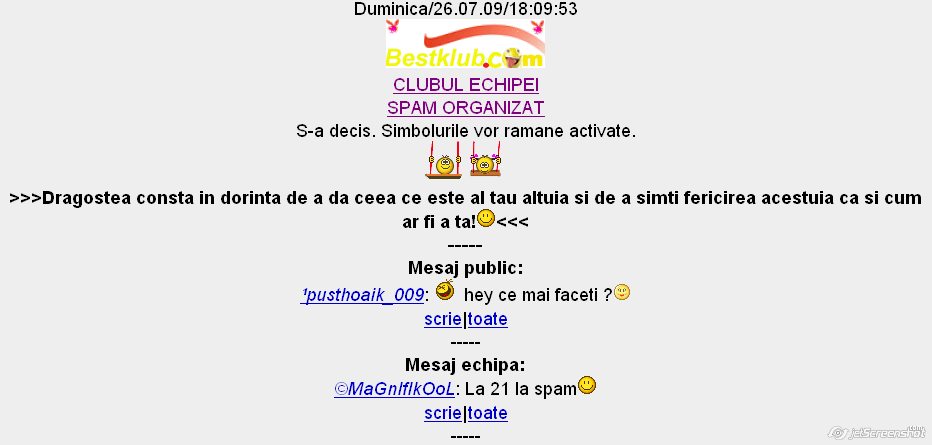Open the CLUBUL ECHIPEI link
The image size is (932, 445).
coord(465,85)
